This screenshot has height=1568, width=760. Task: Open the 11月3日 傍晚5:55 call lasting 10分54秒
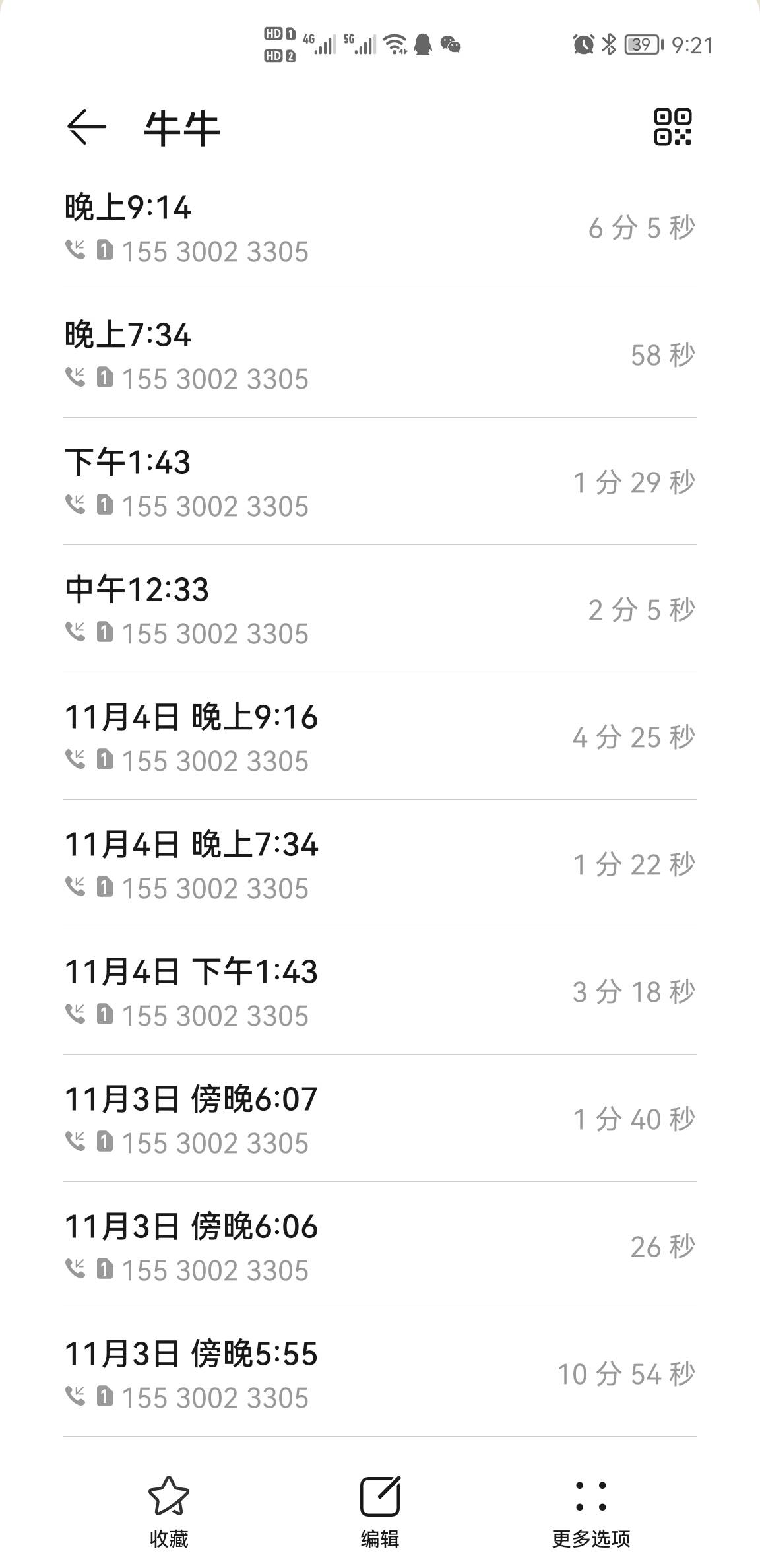pyautogui.click(x=380, y=1373)
